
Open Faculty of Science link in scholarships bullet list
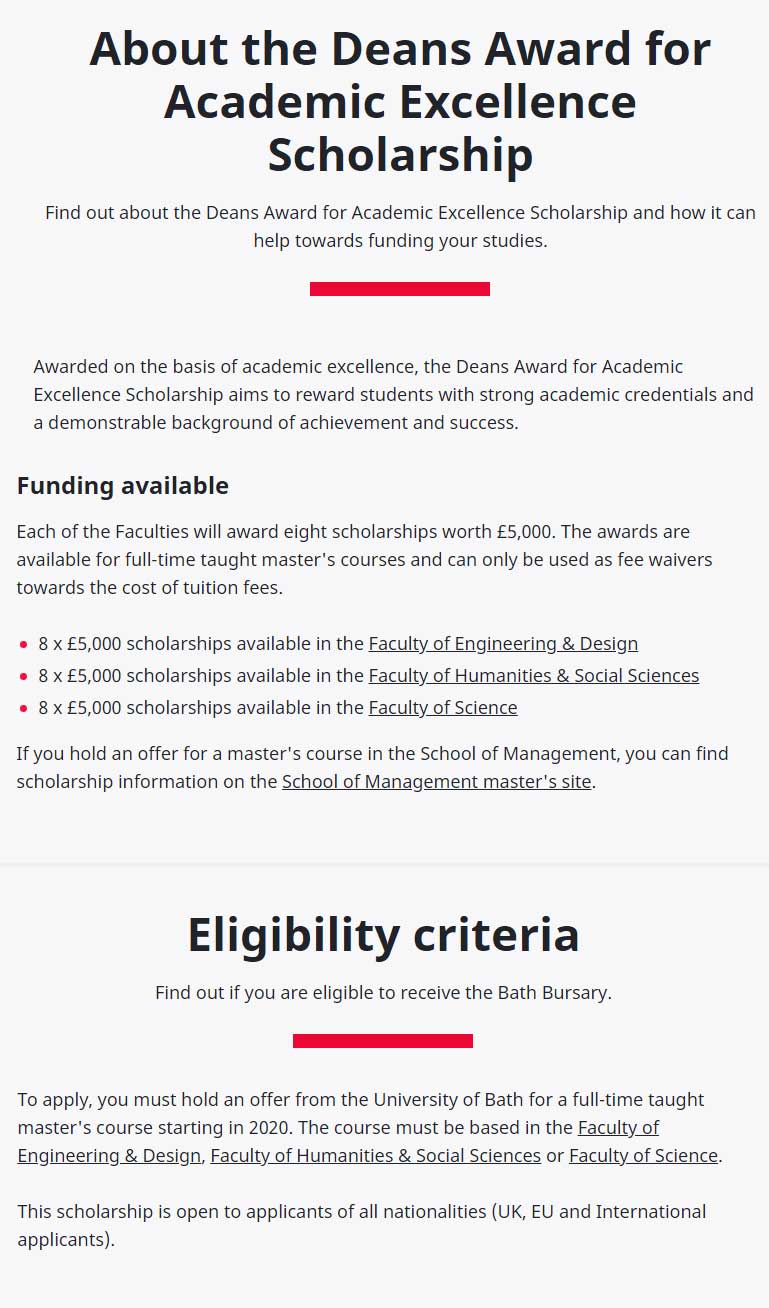coord(443,708)
